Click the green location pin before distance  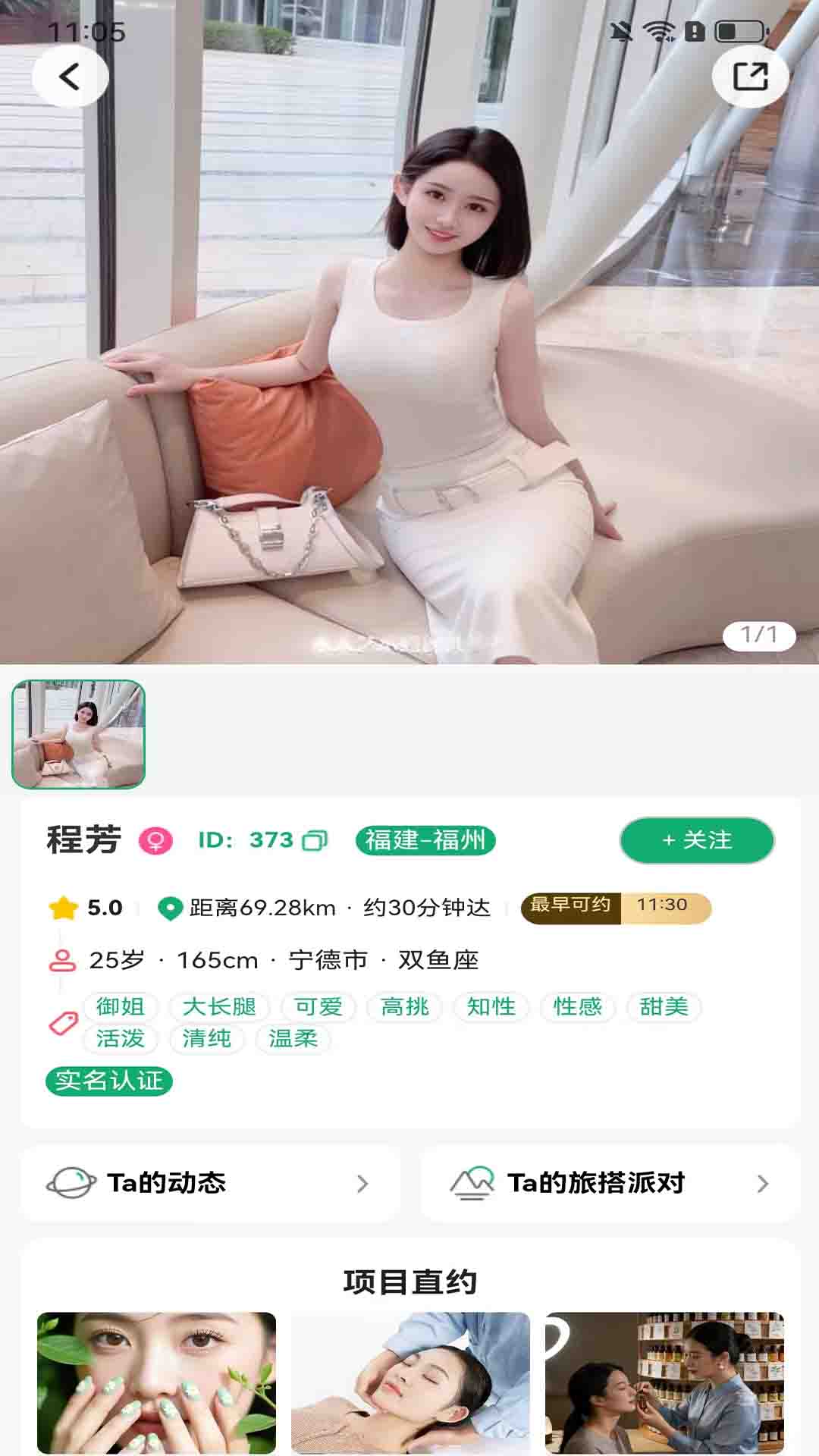tap(170, 905)
